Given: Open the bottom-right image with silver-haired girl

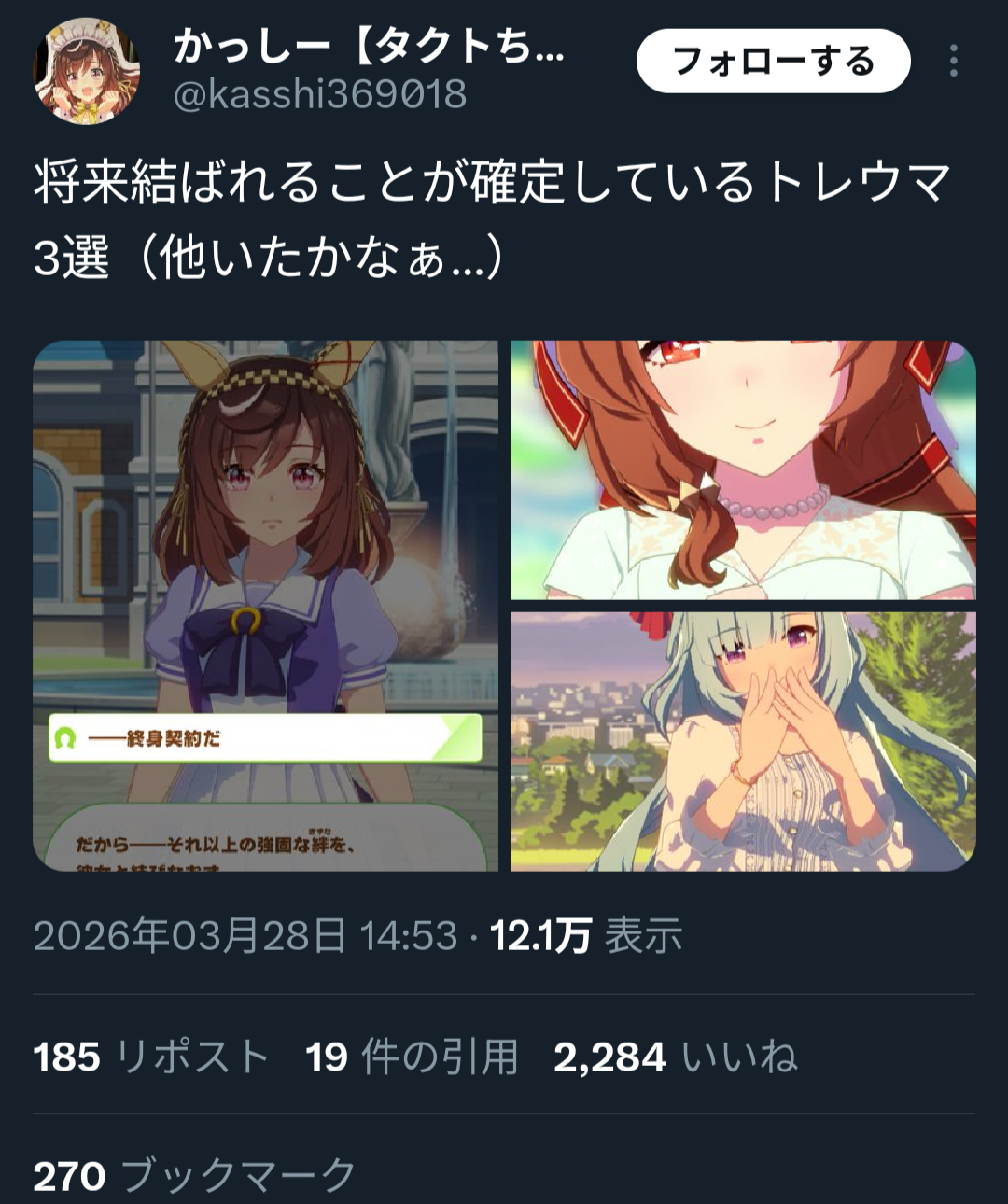Looking at the screenshot, I should pos(743,741).
